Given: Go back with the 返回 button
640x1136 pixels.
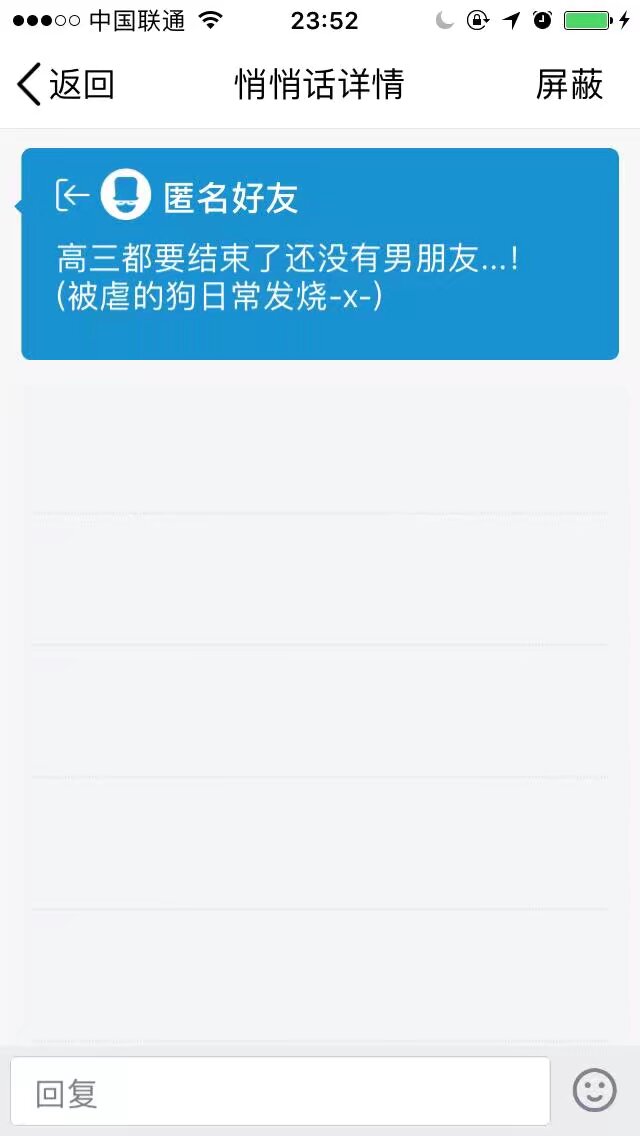Looking at the screenshot, I should [65, 85].
